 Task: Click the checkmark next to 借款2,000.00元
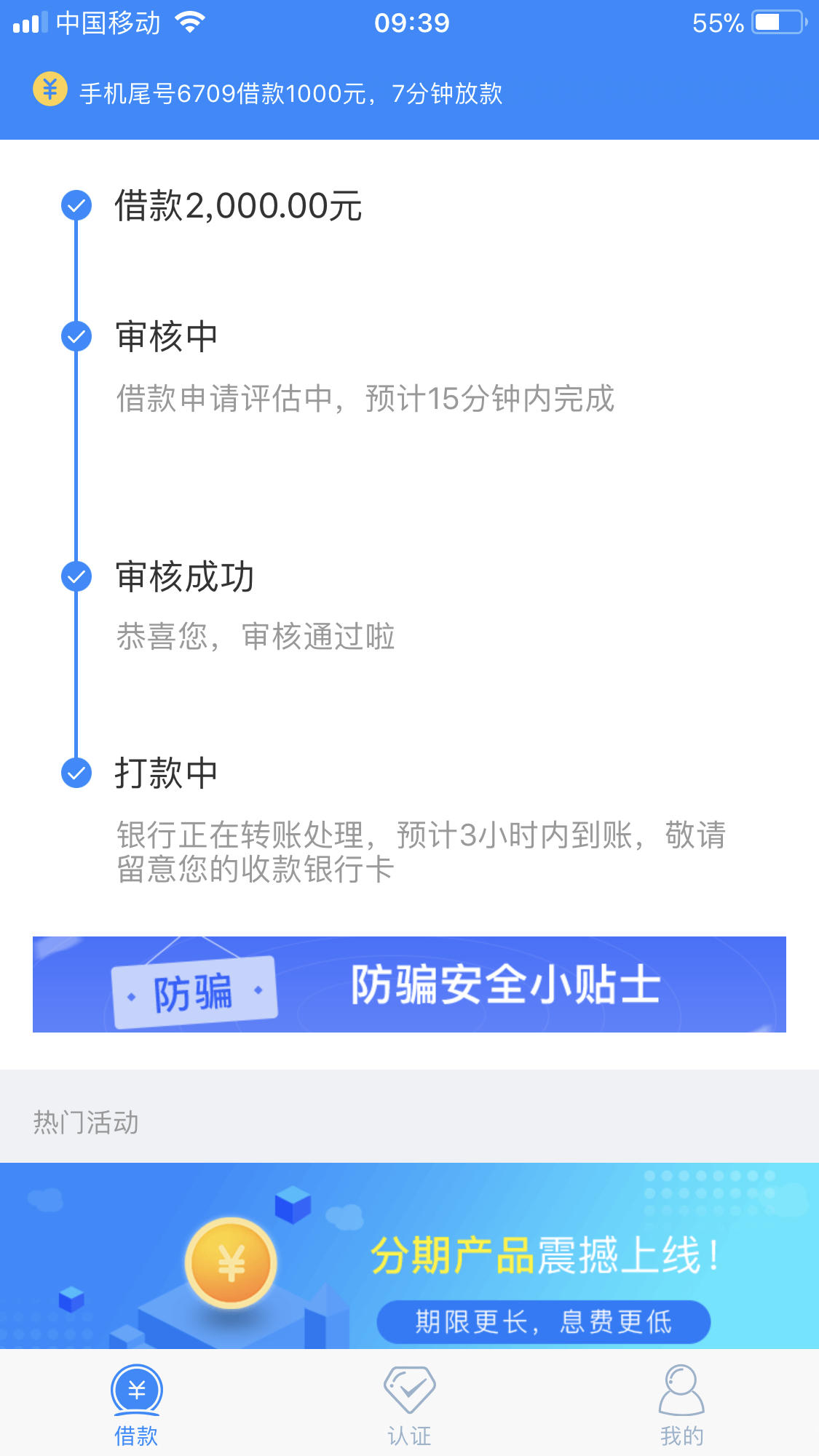click(x=76, y=206)
